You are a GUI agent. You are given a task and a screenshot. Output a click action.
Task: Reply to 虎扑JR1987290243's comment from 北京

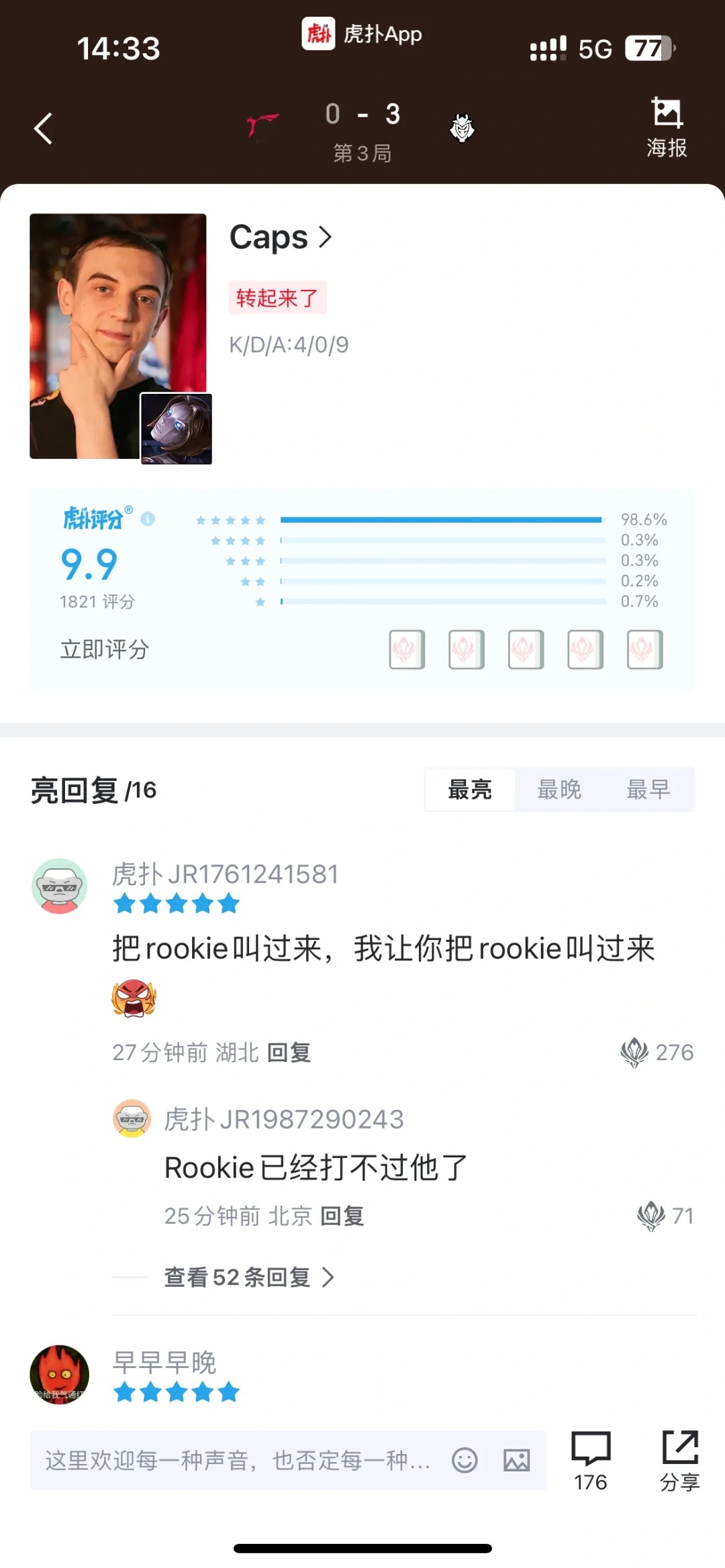pos(342,1216)
